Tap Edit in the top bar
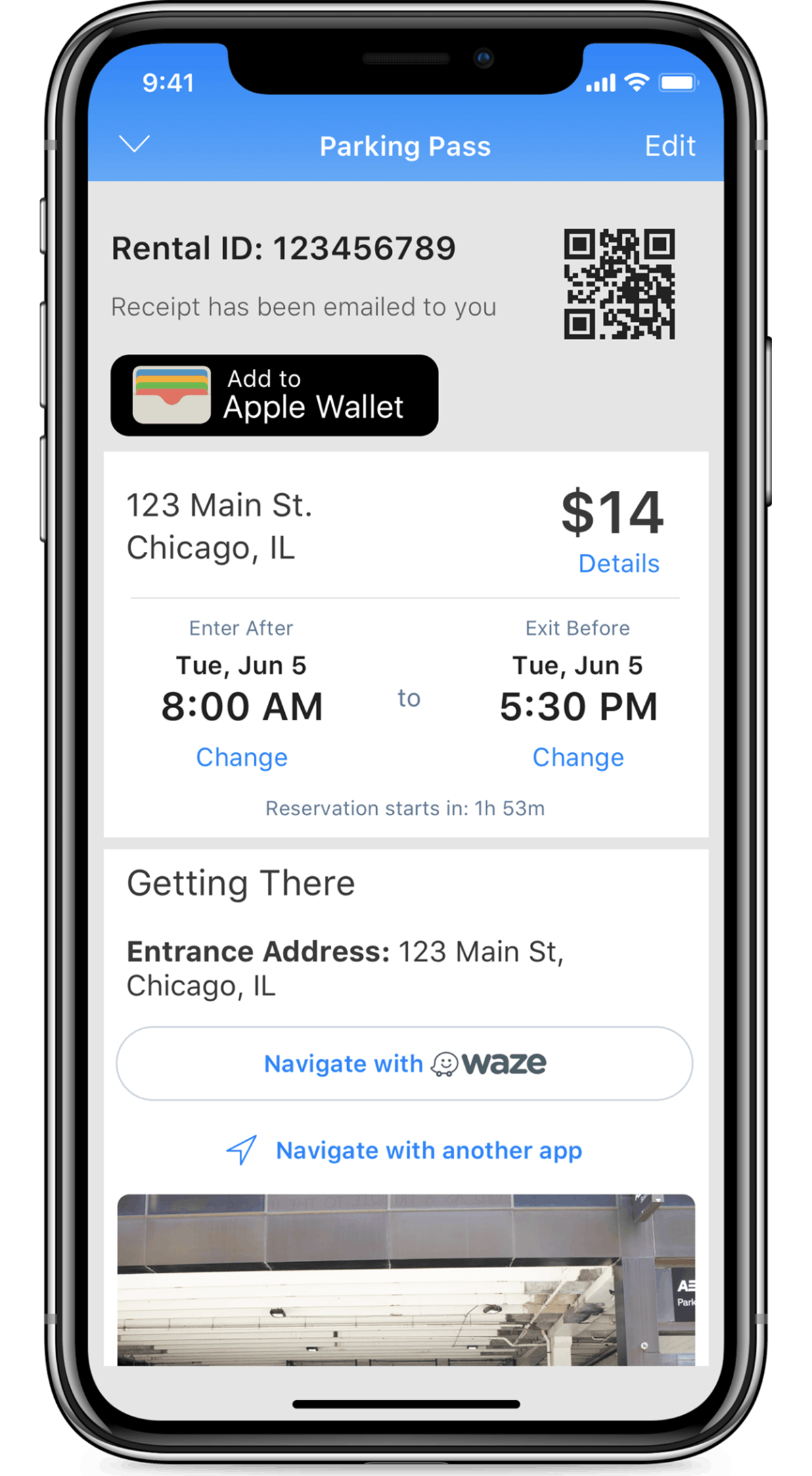 [669, 146]
